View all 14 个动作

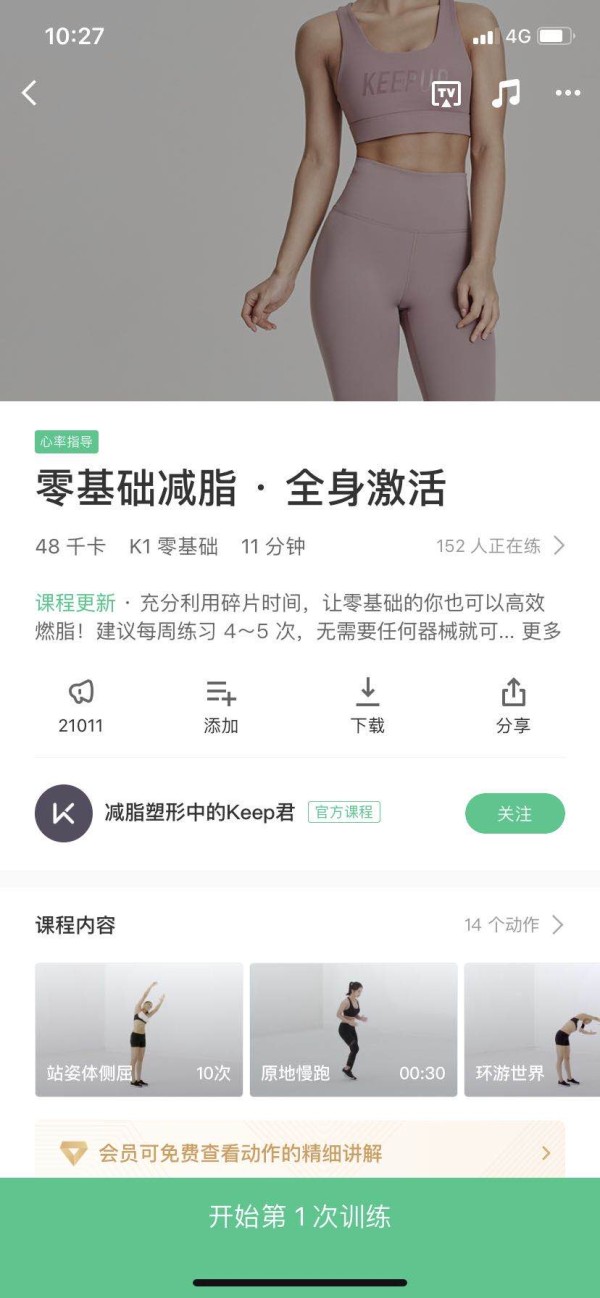pyautogui.click(x=514, y=925)
